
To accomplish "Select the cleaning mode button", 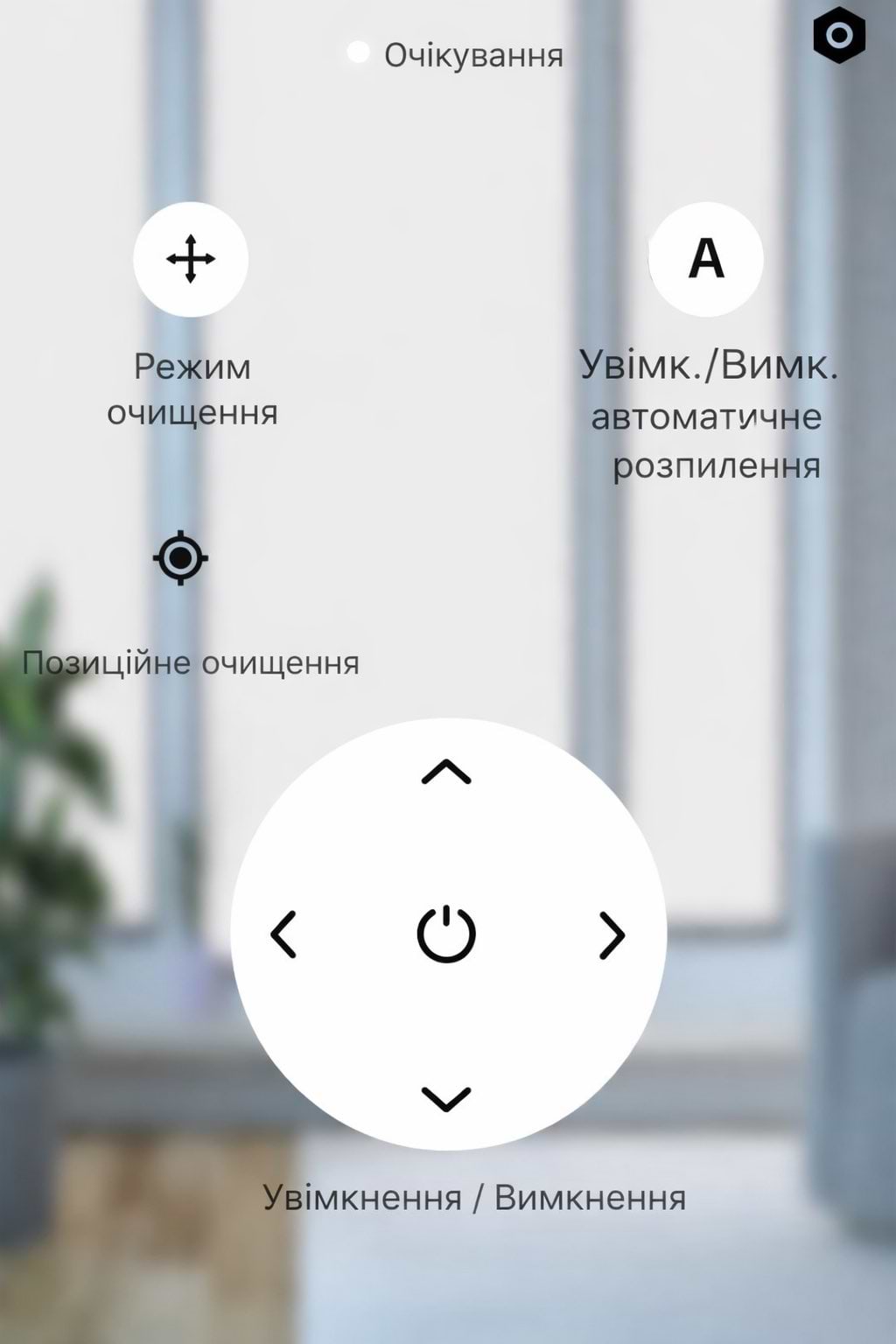I will pos(191,259).
